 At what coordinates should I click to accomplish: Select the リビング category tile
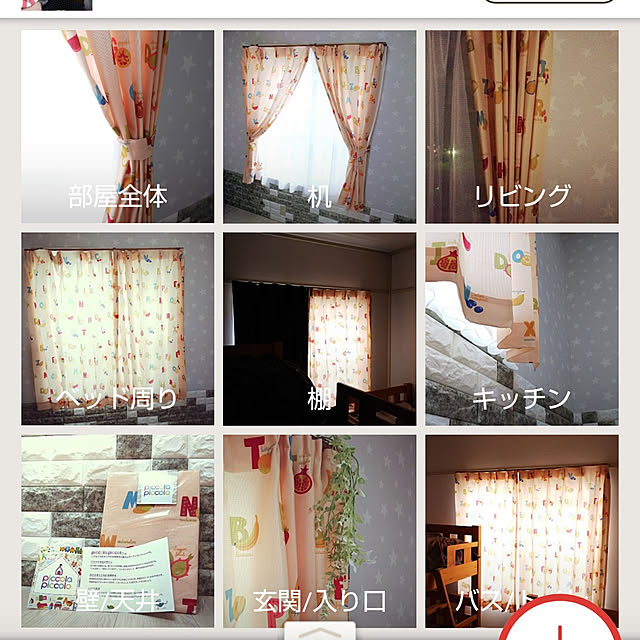coord(522,127)
